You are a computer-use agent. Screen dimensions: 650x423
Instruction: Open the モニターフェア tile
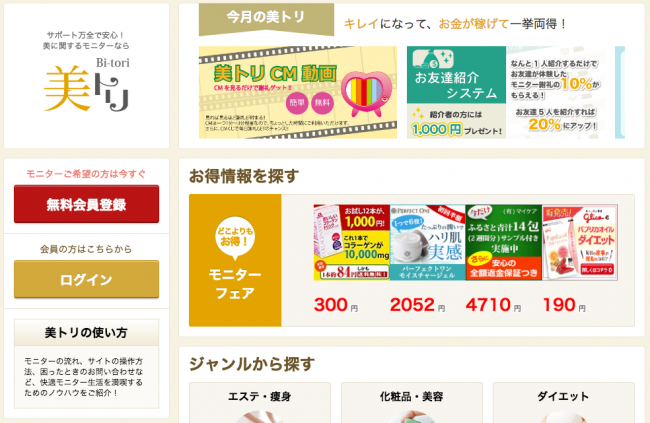[x=235, y=260]
